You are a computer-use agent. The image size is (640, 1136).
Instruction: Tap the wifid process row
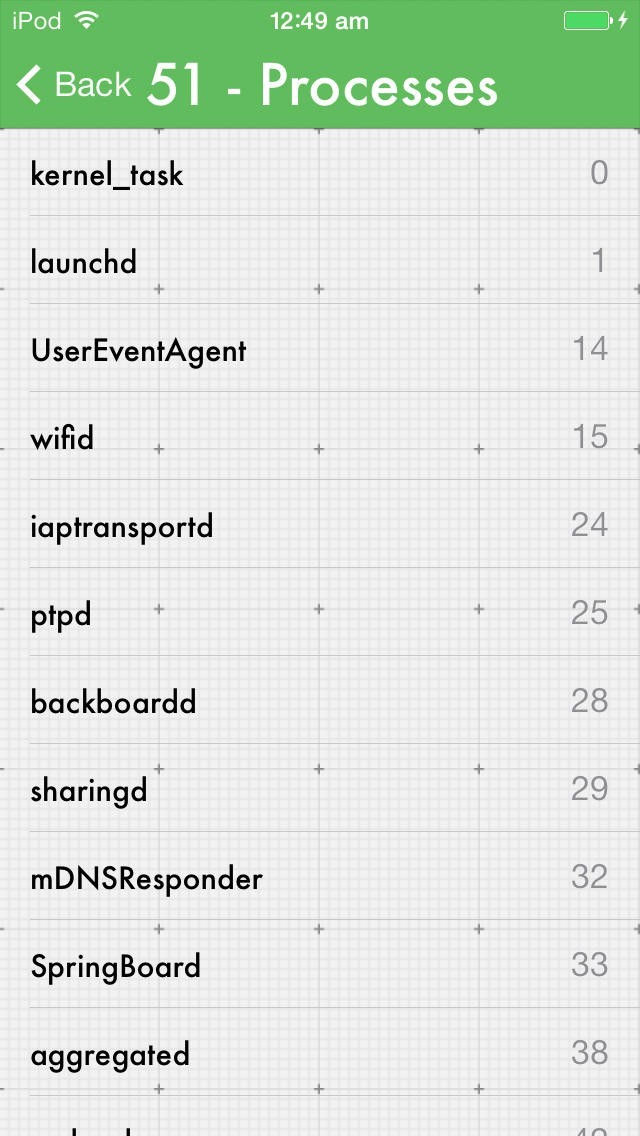point(320,438)
